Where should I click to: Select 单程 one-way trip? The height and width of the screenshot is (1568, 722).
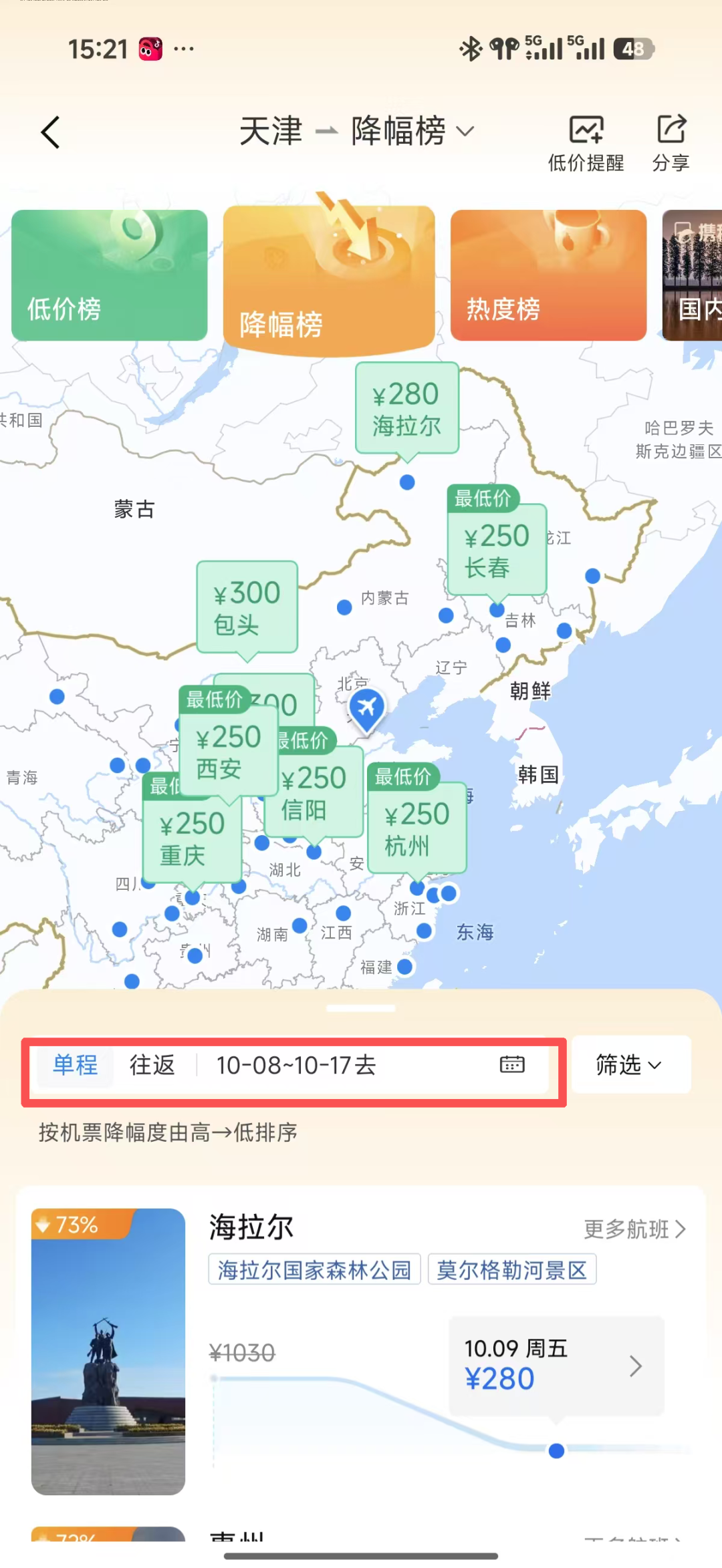tap(76, 1065)
